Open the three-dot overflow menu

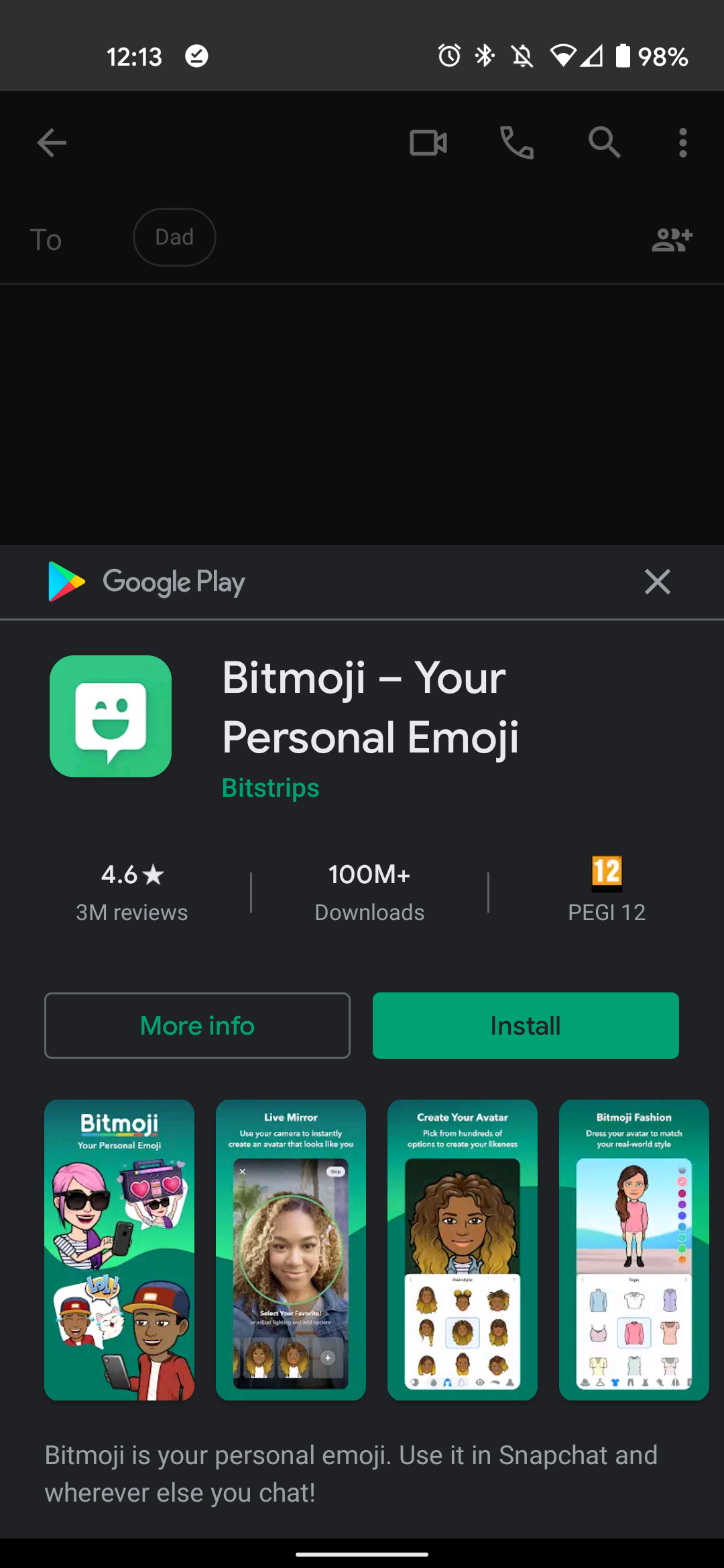tap(682, 143)
